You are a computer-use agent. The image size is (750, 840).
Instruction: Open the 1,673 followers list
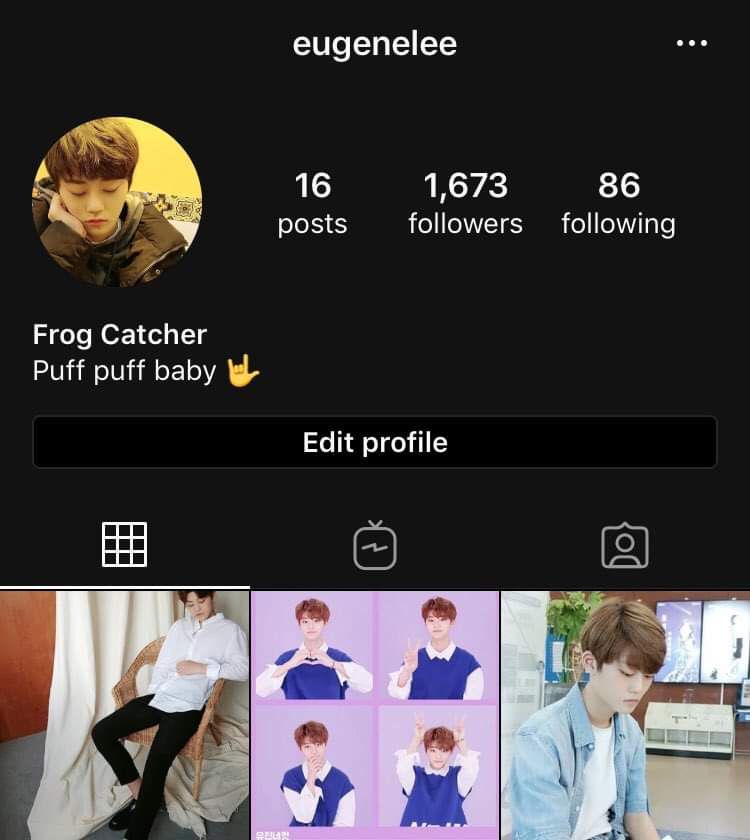point(465,203)
